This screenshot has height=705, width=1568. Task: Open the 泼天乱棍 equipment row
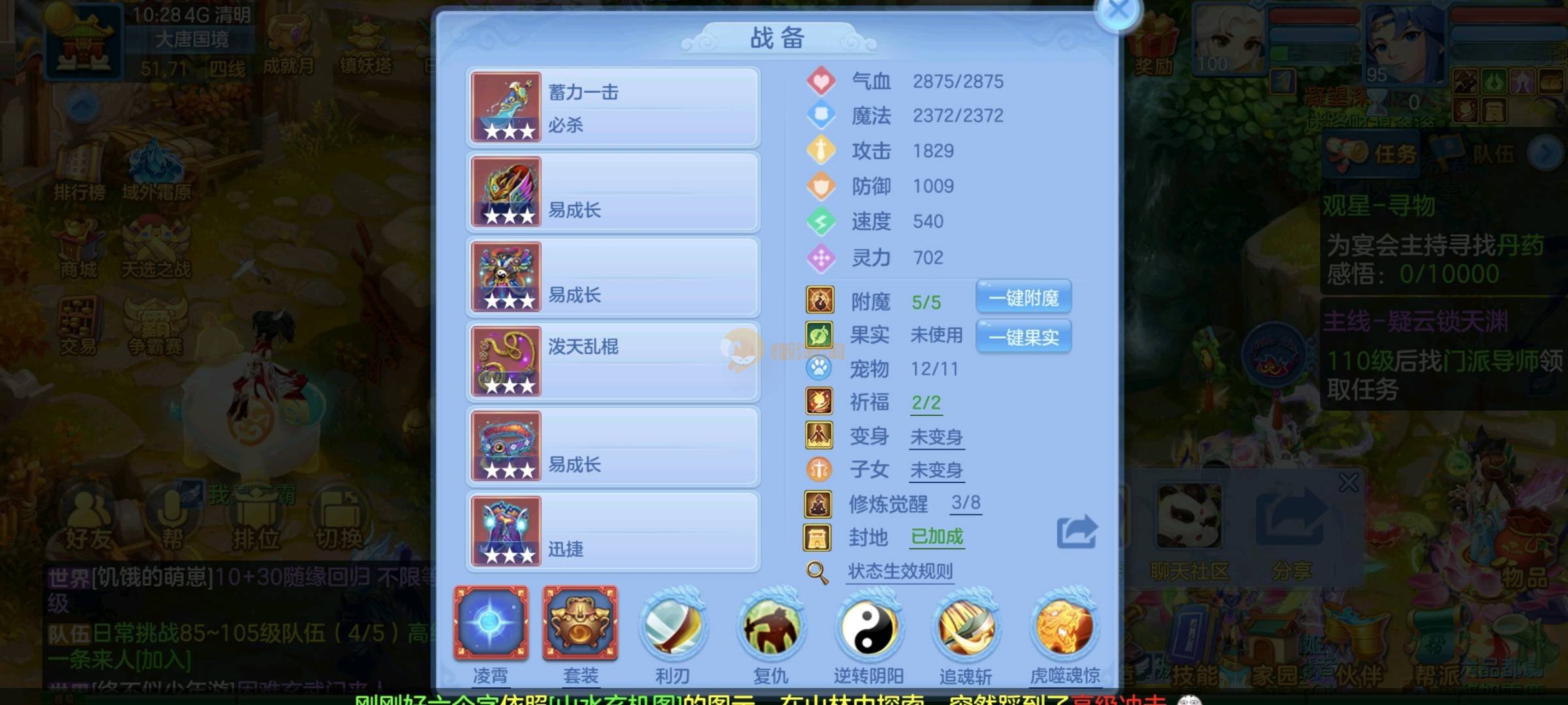point(613,361)
